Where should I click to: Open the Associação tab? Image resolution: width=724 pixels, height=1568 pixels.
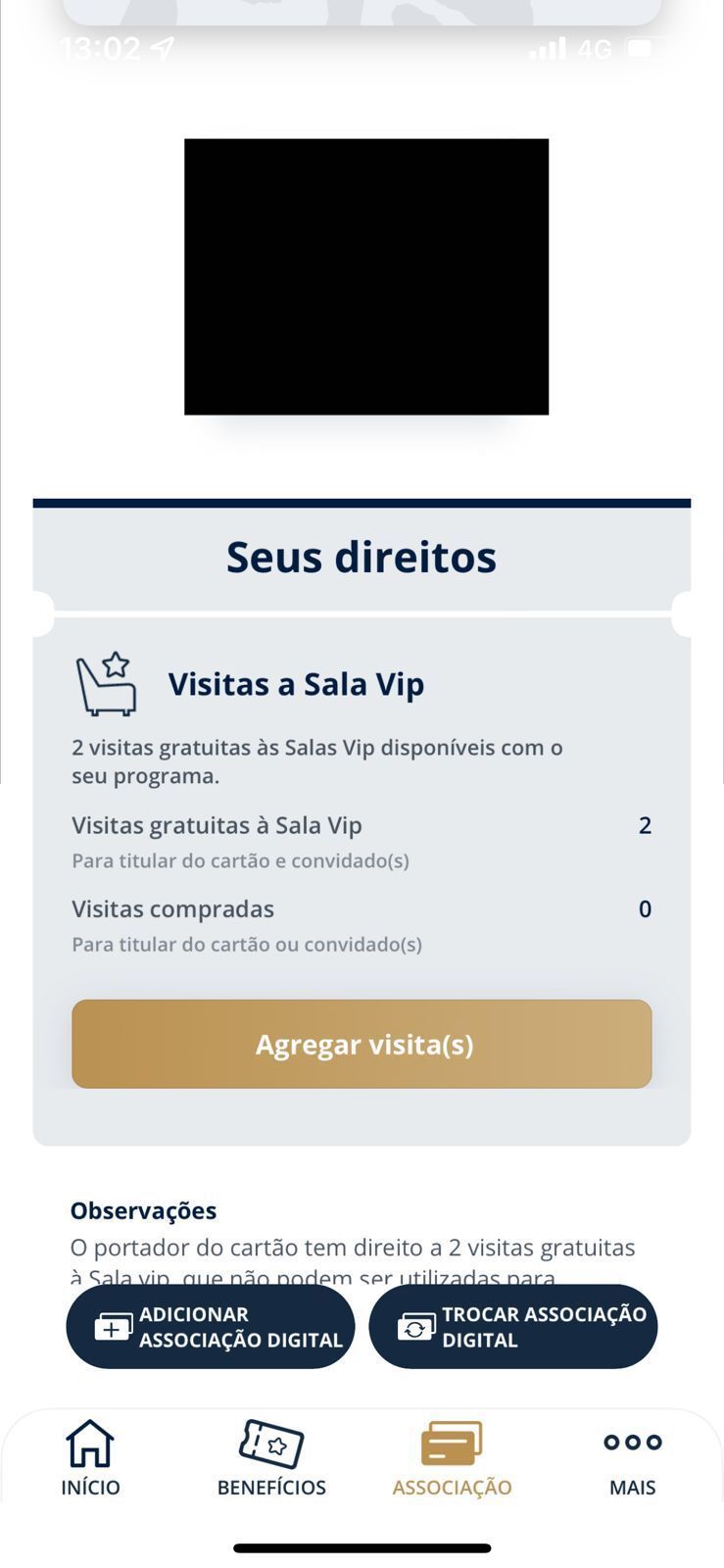[452, 1458]
